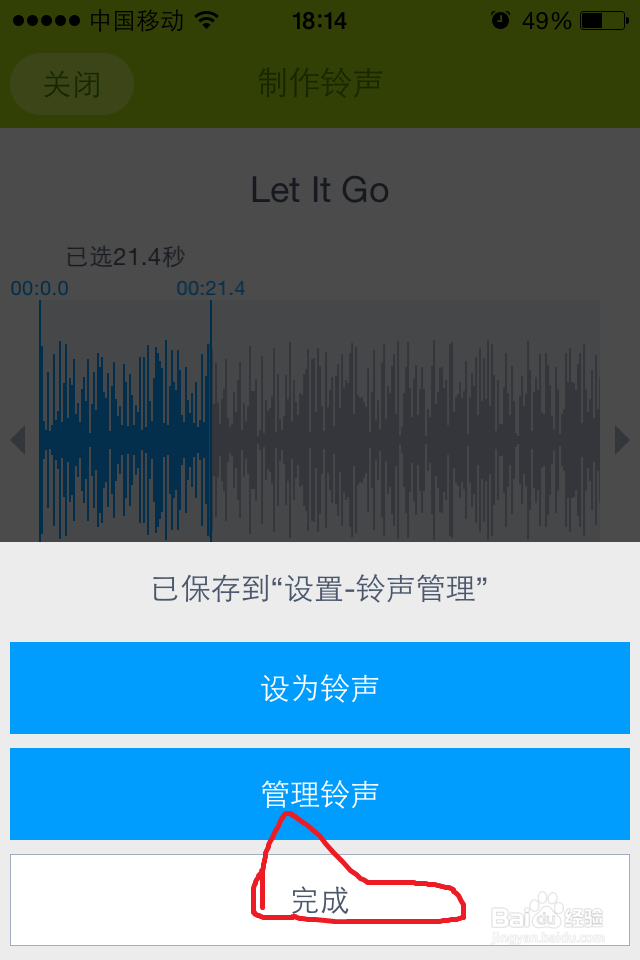Tap the right arrow beside waveform
The height and width of the screenshot is (960, 640).
tap(622, 440)
